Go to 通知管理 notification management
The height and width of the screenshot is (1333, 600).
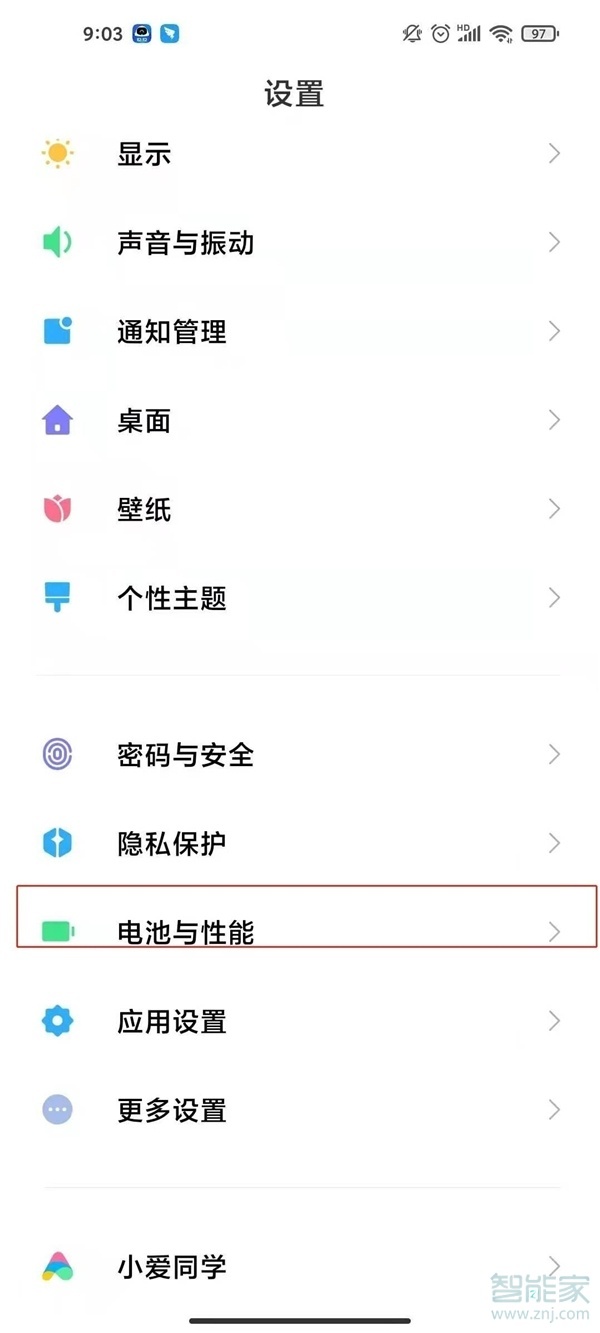click(171, 332)
